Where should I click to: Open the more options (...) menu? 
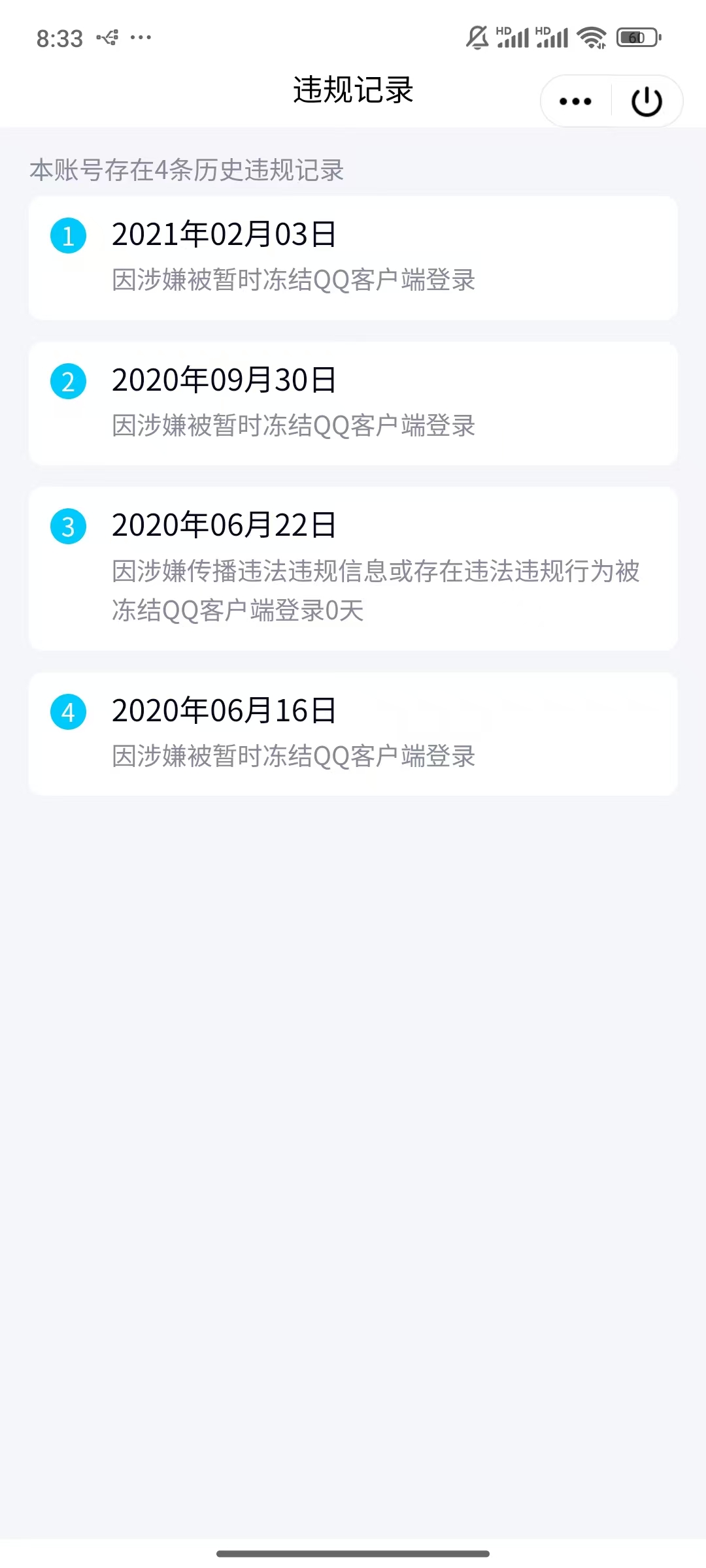click(574, 101)
